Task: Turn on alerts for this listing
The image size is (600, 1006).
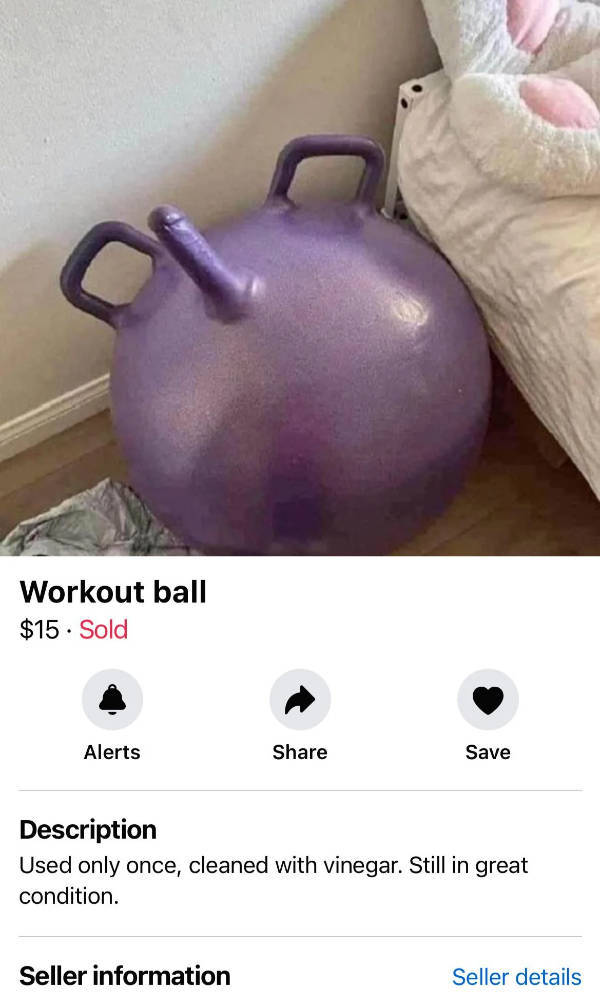Action: (112, 700)
